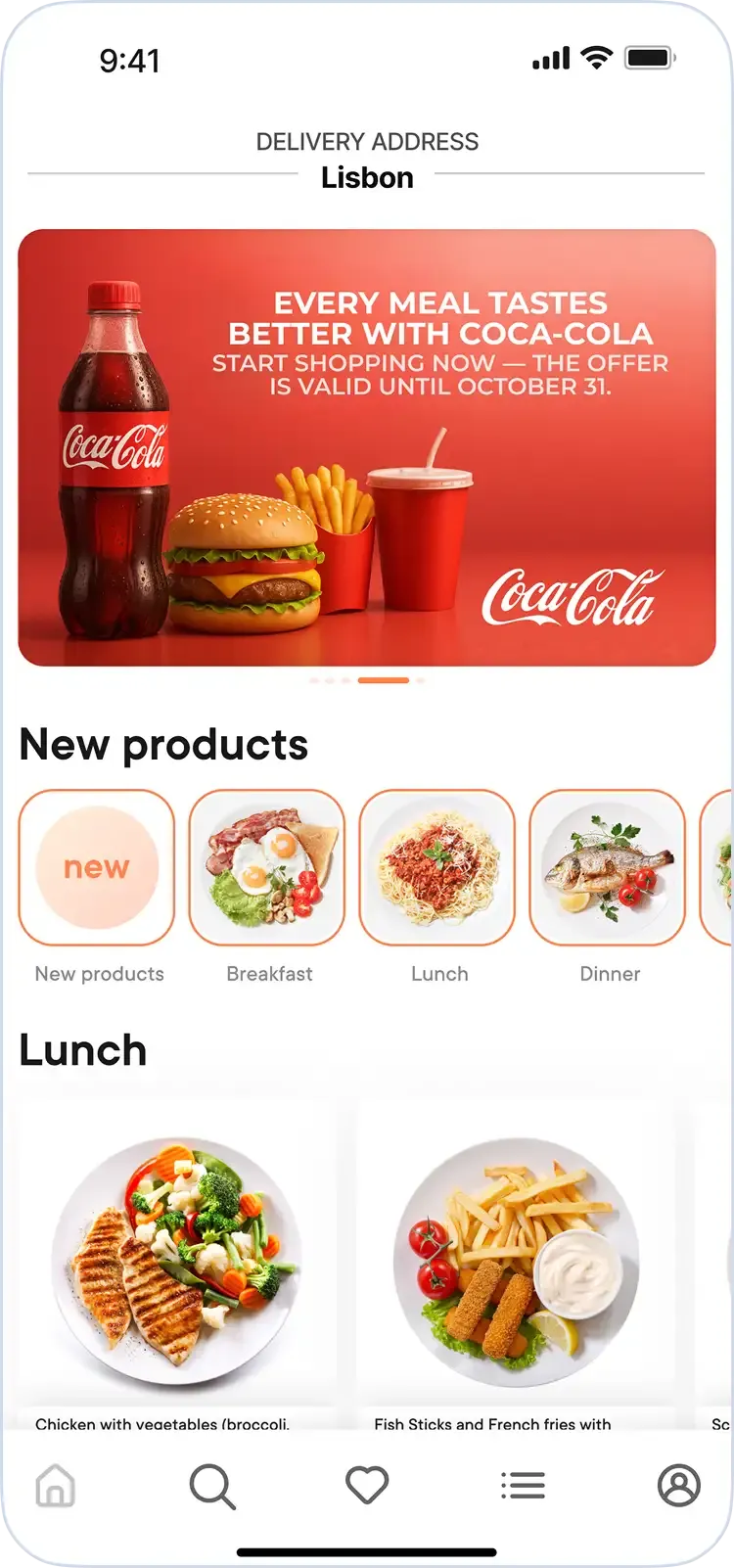This screenshot has height=1568, width=734.
Task: Open the Home tab
Action: [x=55, y=1486]
